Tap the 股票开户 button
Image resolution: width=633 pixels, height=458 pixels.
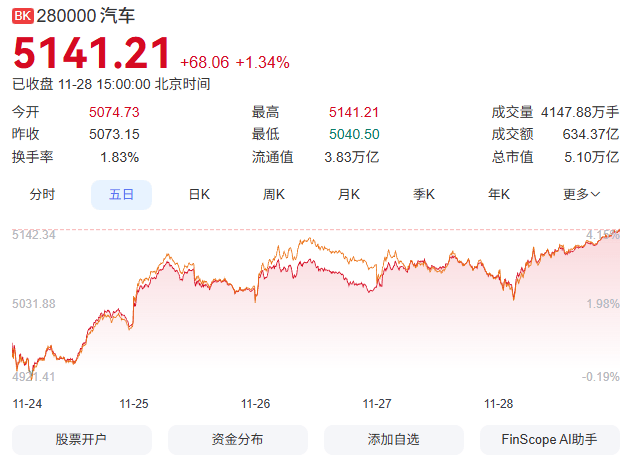point(81,439)
